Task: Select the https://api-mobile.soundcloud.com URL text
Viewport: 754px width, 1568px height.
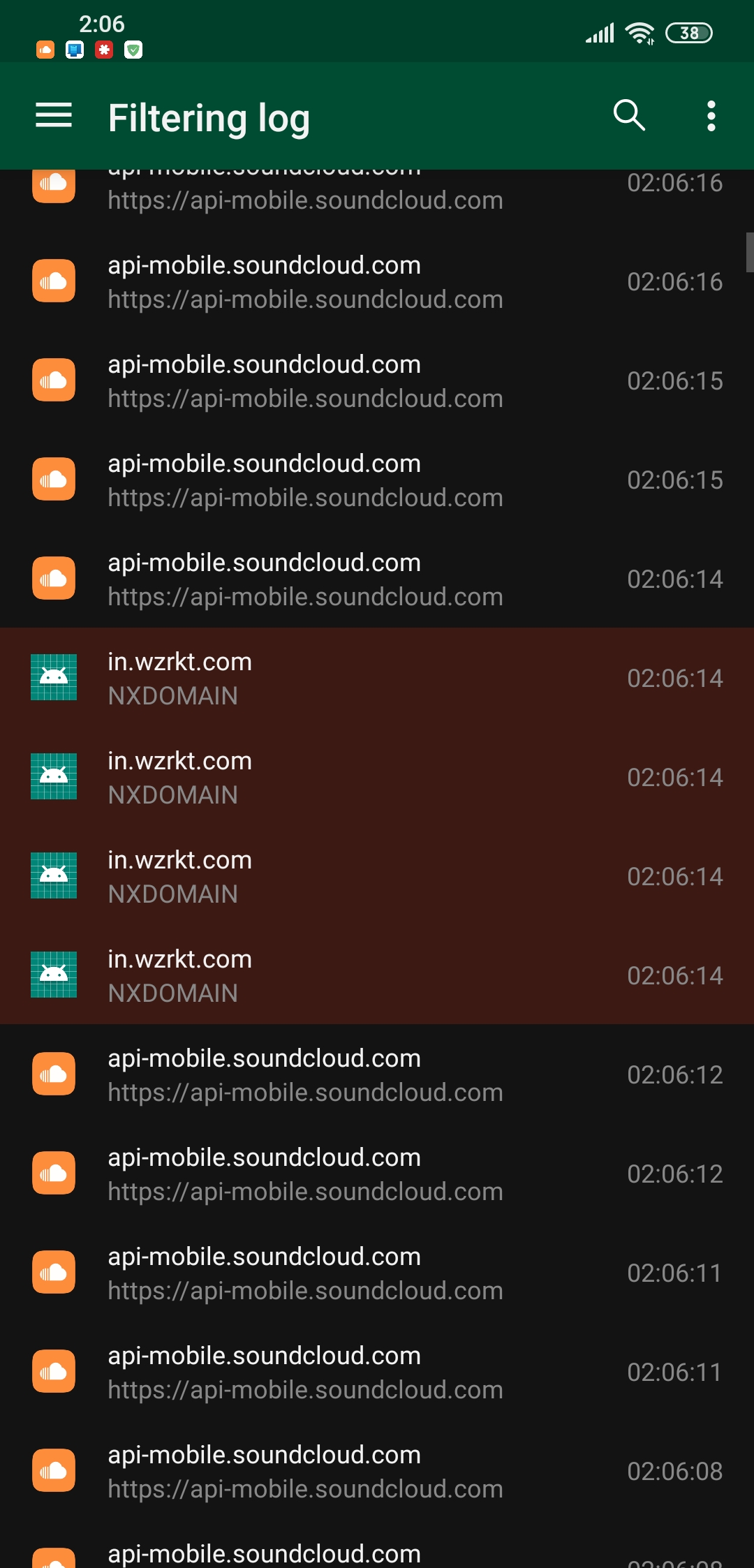Action: coord(305,299)
